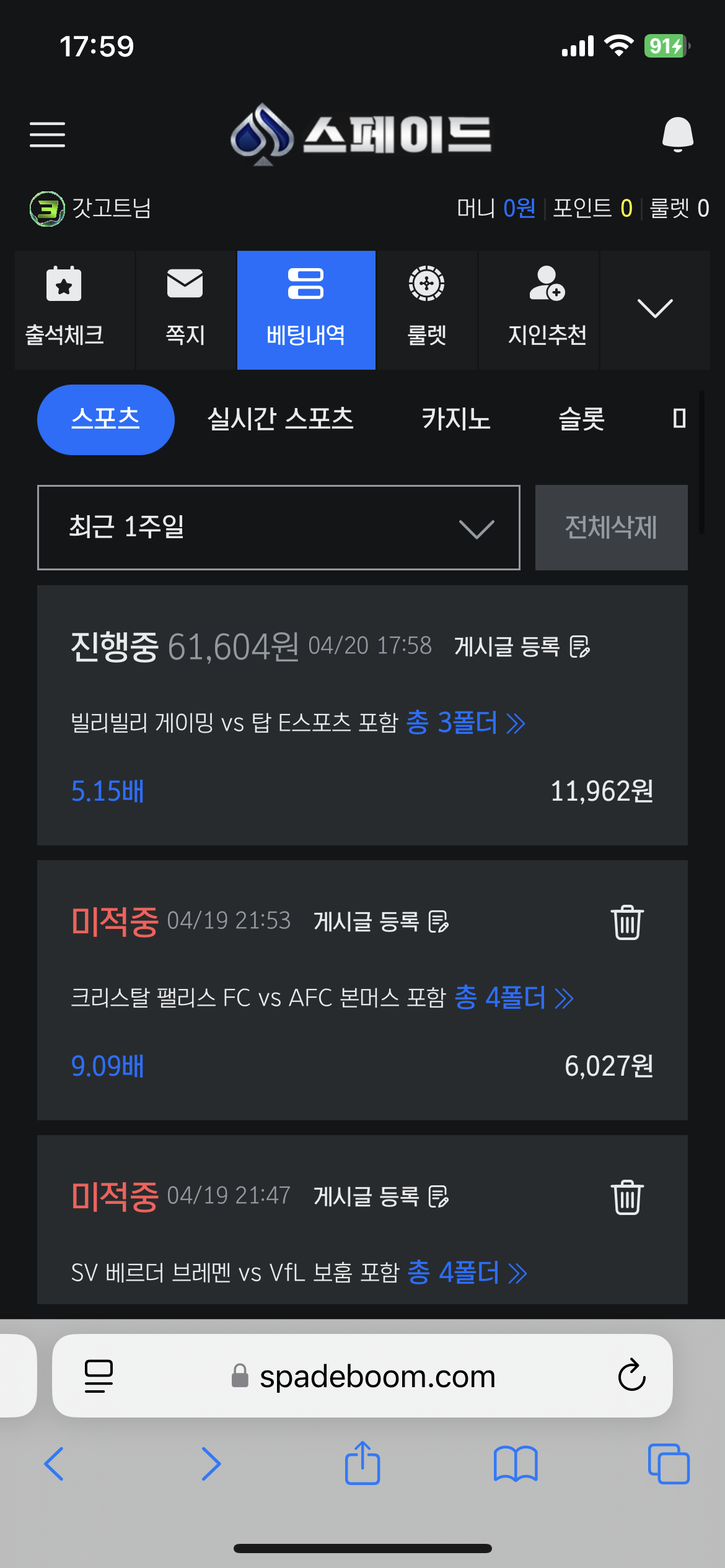This screenshot has height=1568, width=725.
Task: Open 쪽지 messages
Action: pos(185,310)
